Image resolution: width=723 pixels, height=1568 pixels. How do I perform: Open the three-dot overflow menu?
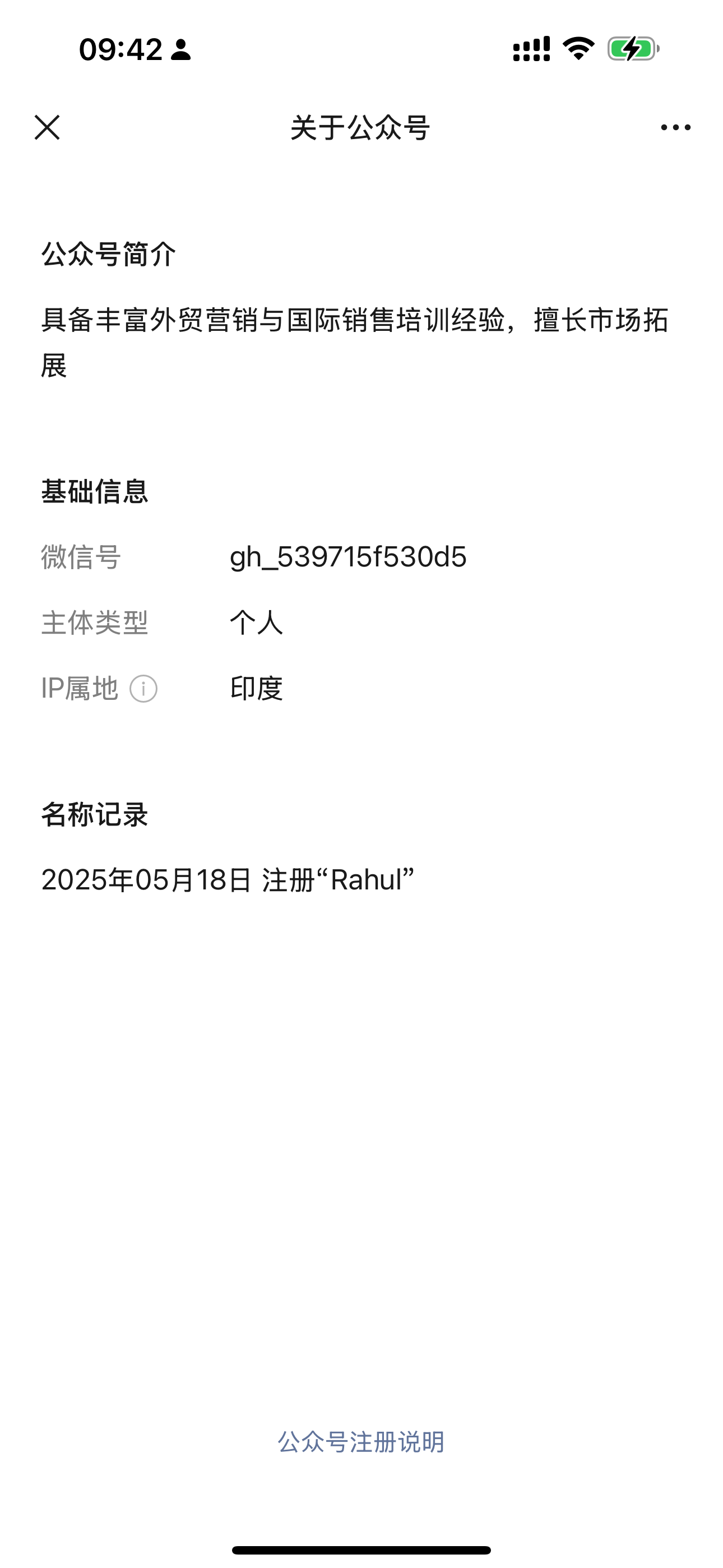coord(675,127)
